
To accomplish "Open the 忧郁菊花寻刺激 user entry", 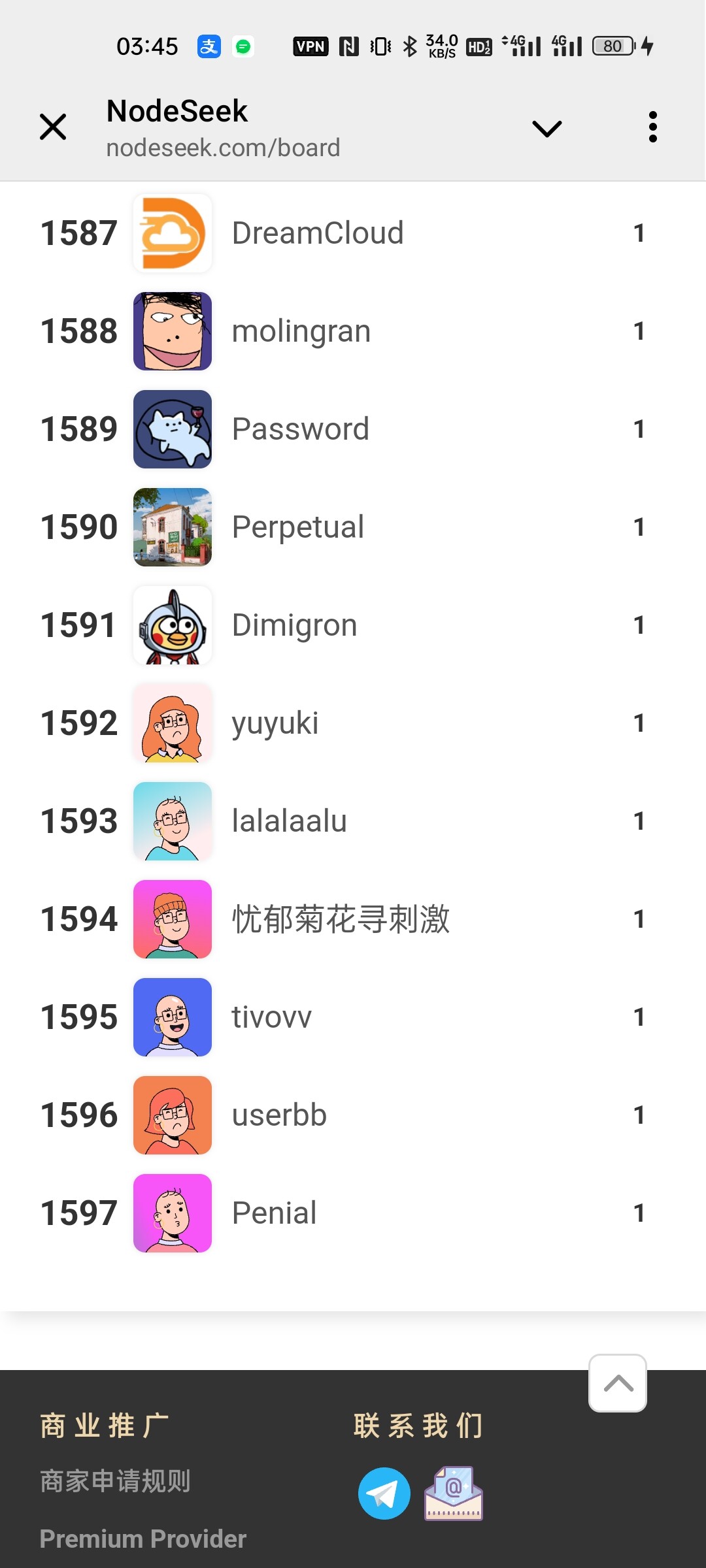I will (341, 919).
